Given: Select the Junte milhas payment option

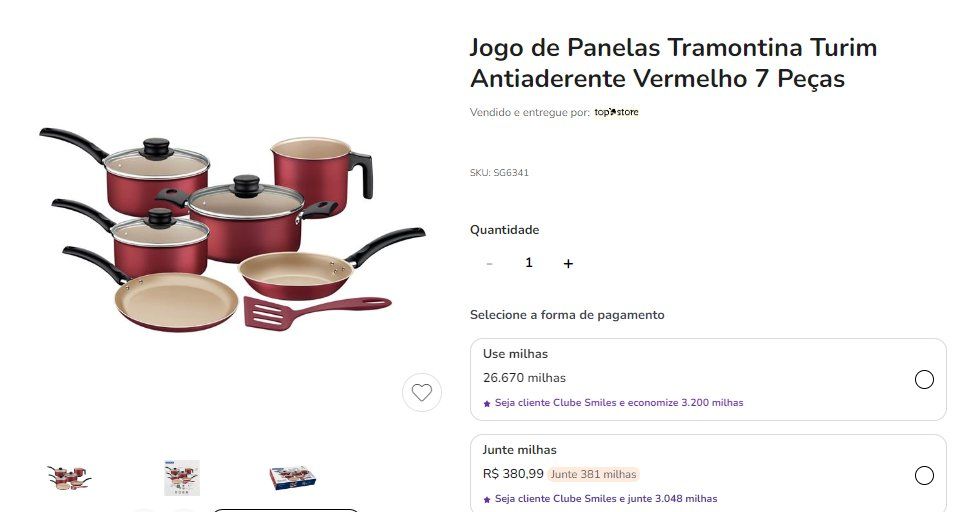Looking at the screenshot, I should [924, 475].
